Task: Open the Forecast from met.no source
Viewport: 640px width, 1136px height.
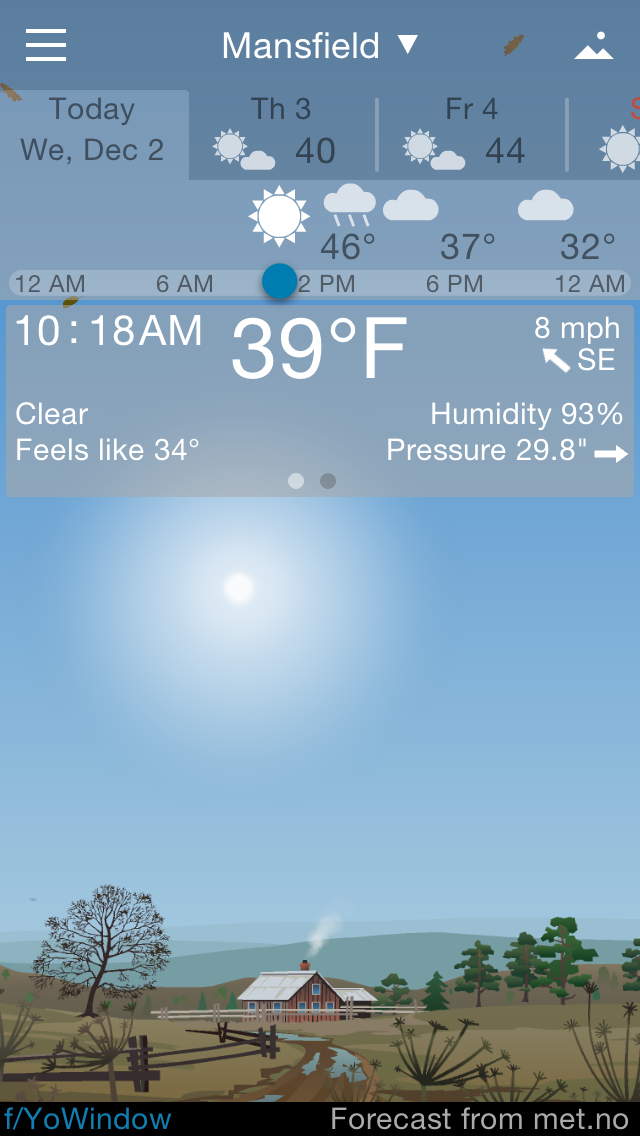Action: tap(480, 1119)
